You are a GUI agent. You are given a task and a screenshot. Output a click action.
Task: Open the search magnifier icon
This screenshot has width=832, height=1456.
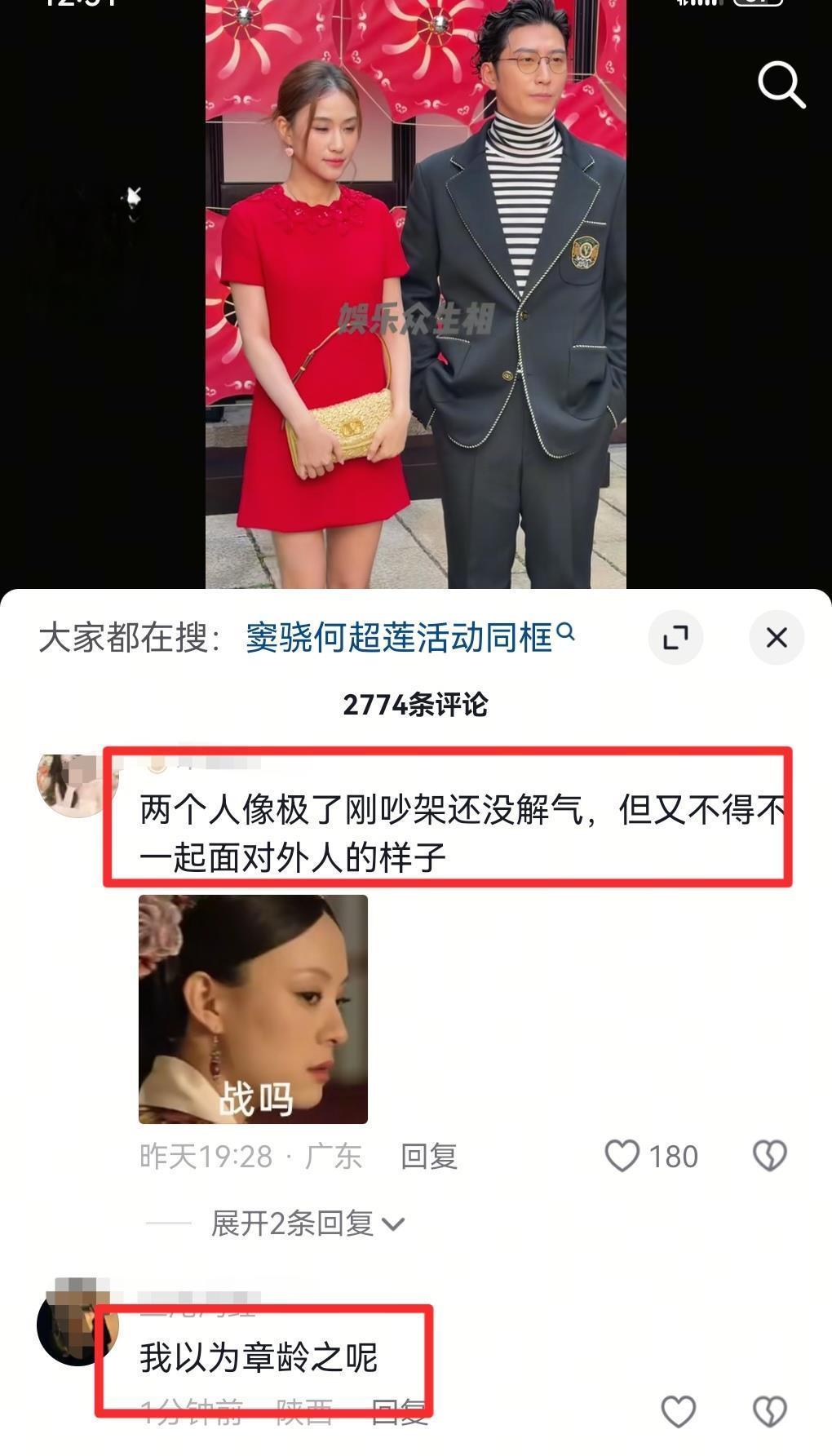[x=781, y=83]
